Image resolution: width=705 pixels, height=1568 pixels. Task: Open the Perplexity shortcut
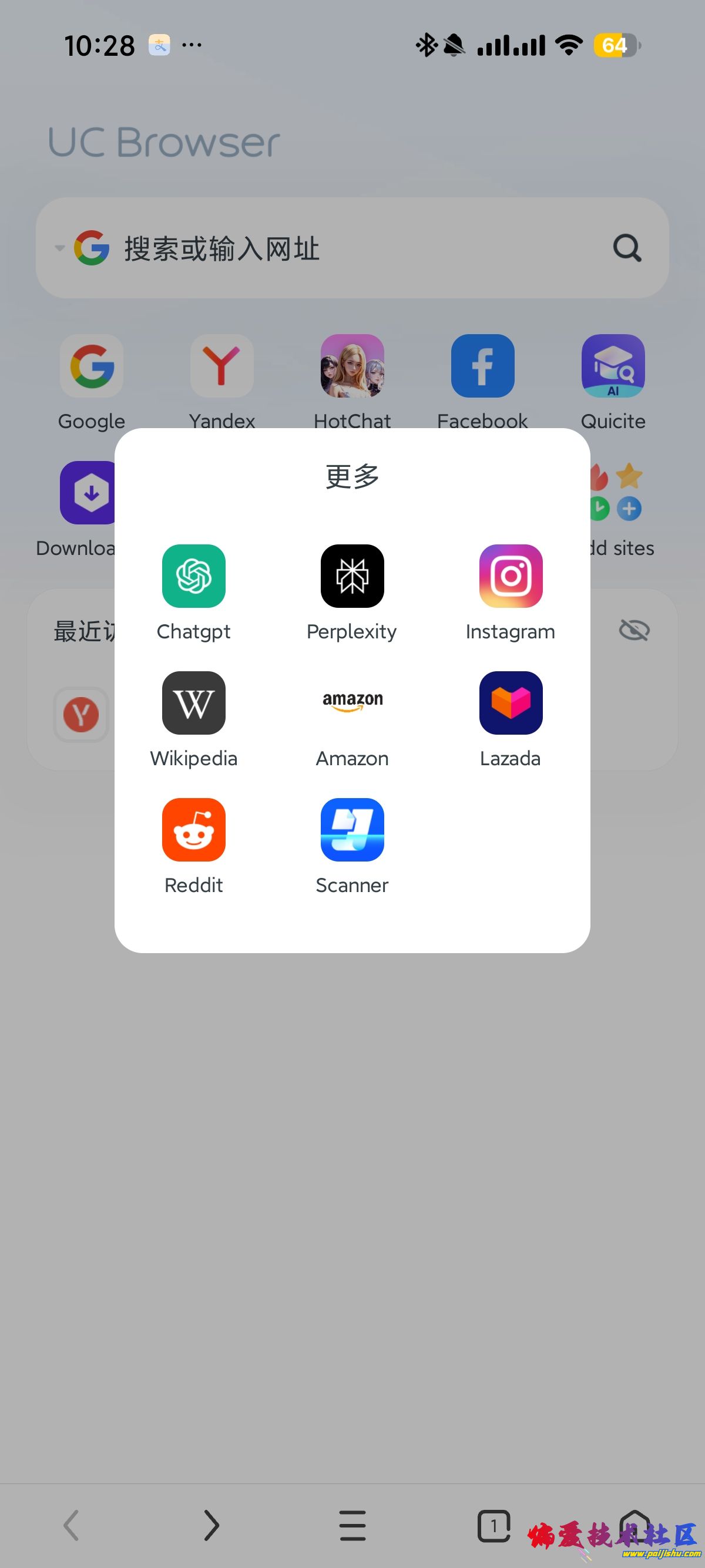(x=352, y=576)
